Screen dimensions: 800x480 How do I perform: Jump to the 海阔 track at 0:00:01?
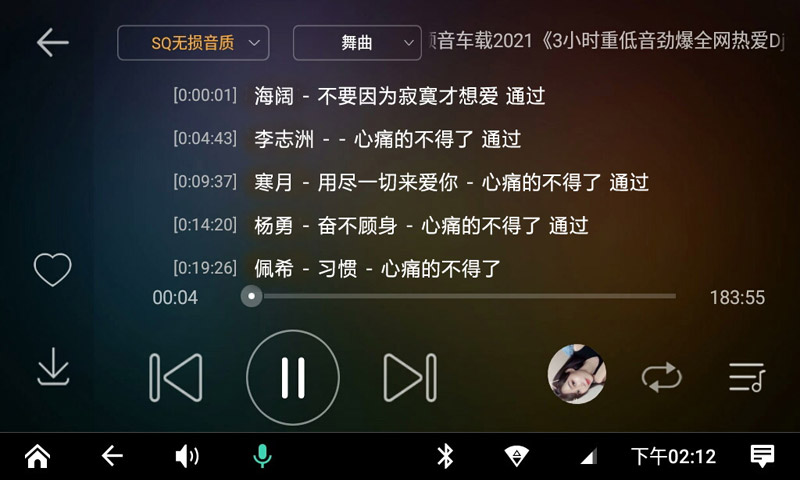[x=399, y=97]
